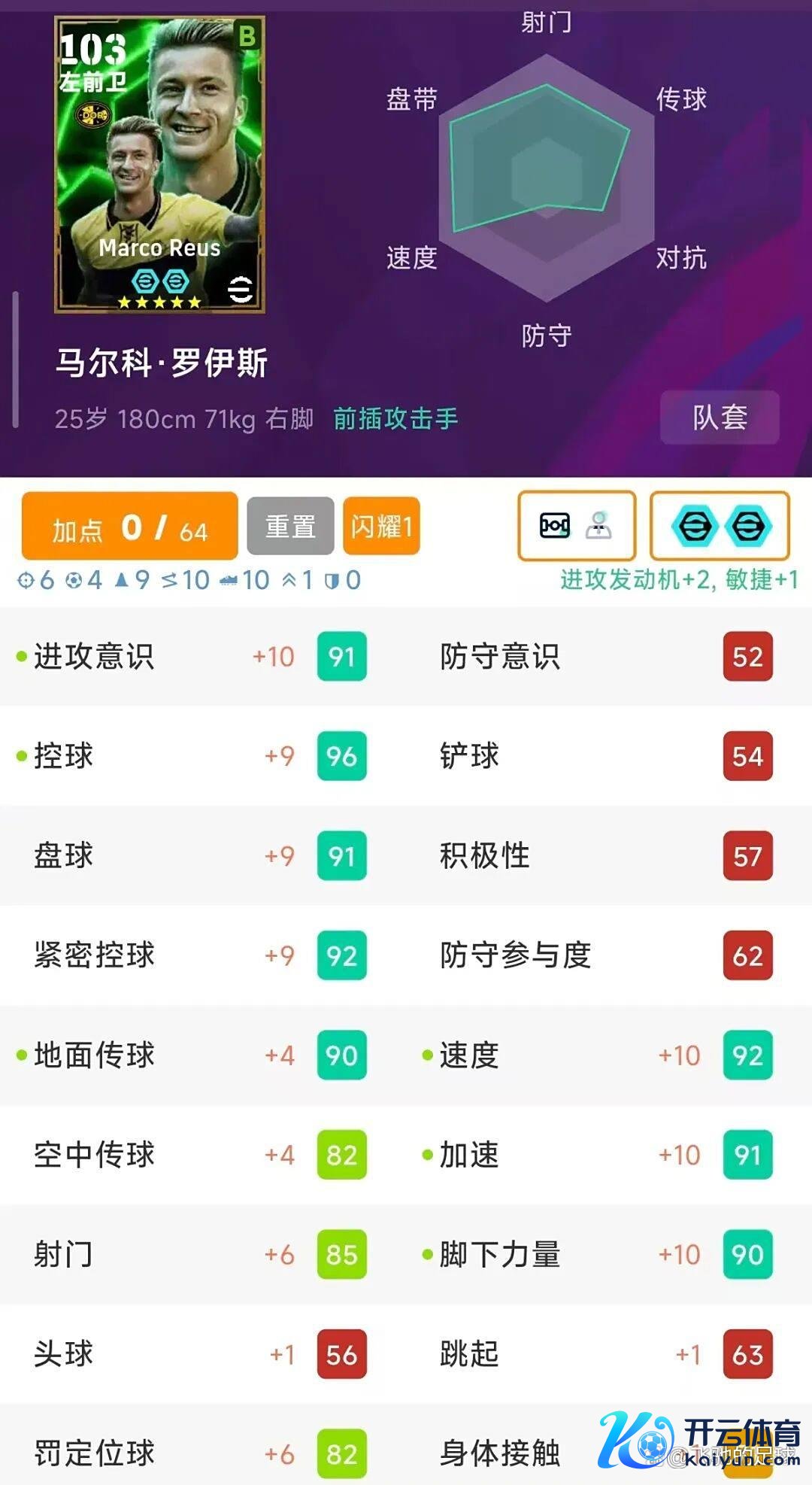Tap the 队套 button
Viewport: 812px width, 1485px height.
click(x=720, y=418)
